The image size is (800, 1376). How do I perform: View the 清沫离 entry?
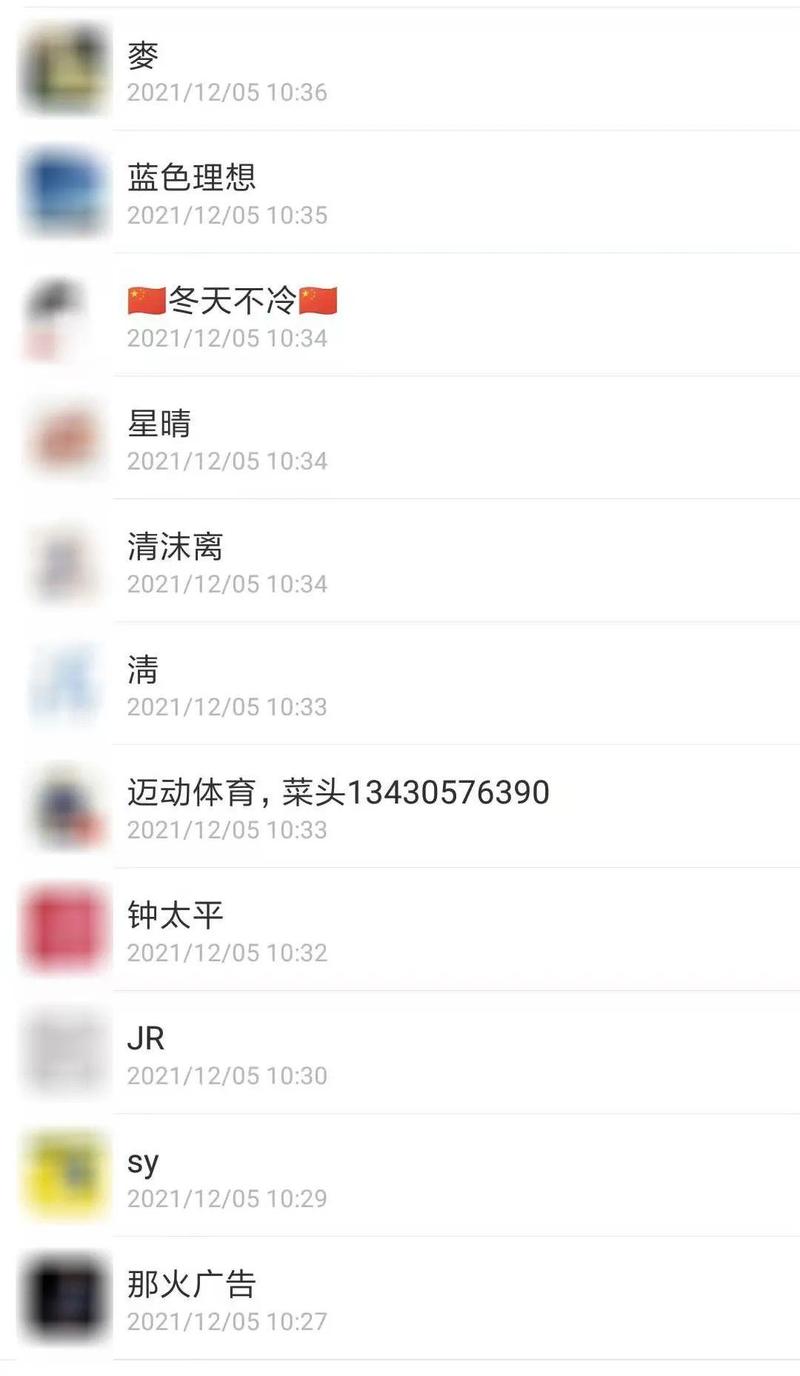400,562
